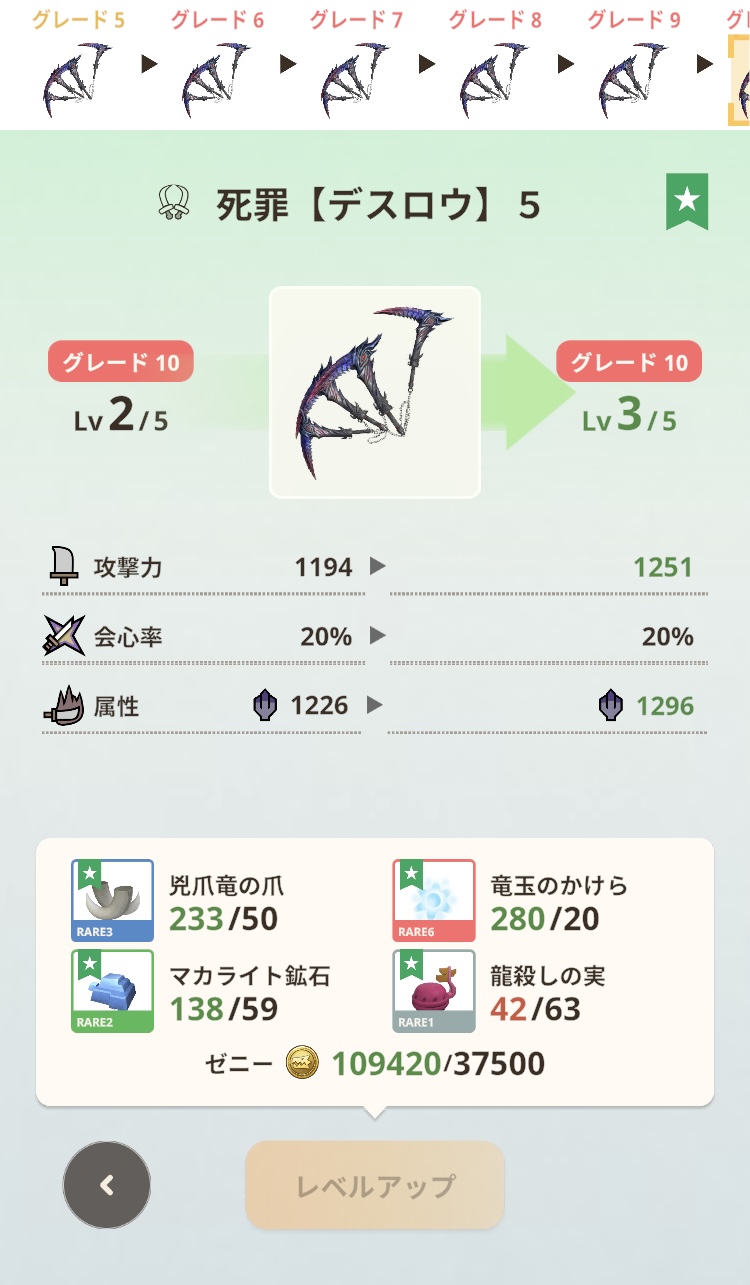Open 兇爪竜の爪 material details
This screenshot has width=750, height=1285.
112,901
